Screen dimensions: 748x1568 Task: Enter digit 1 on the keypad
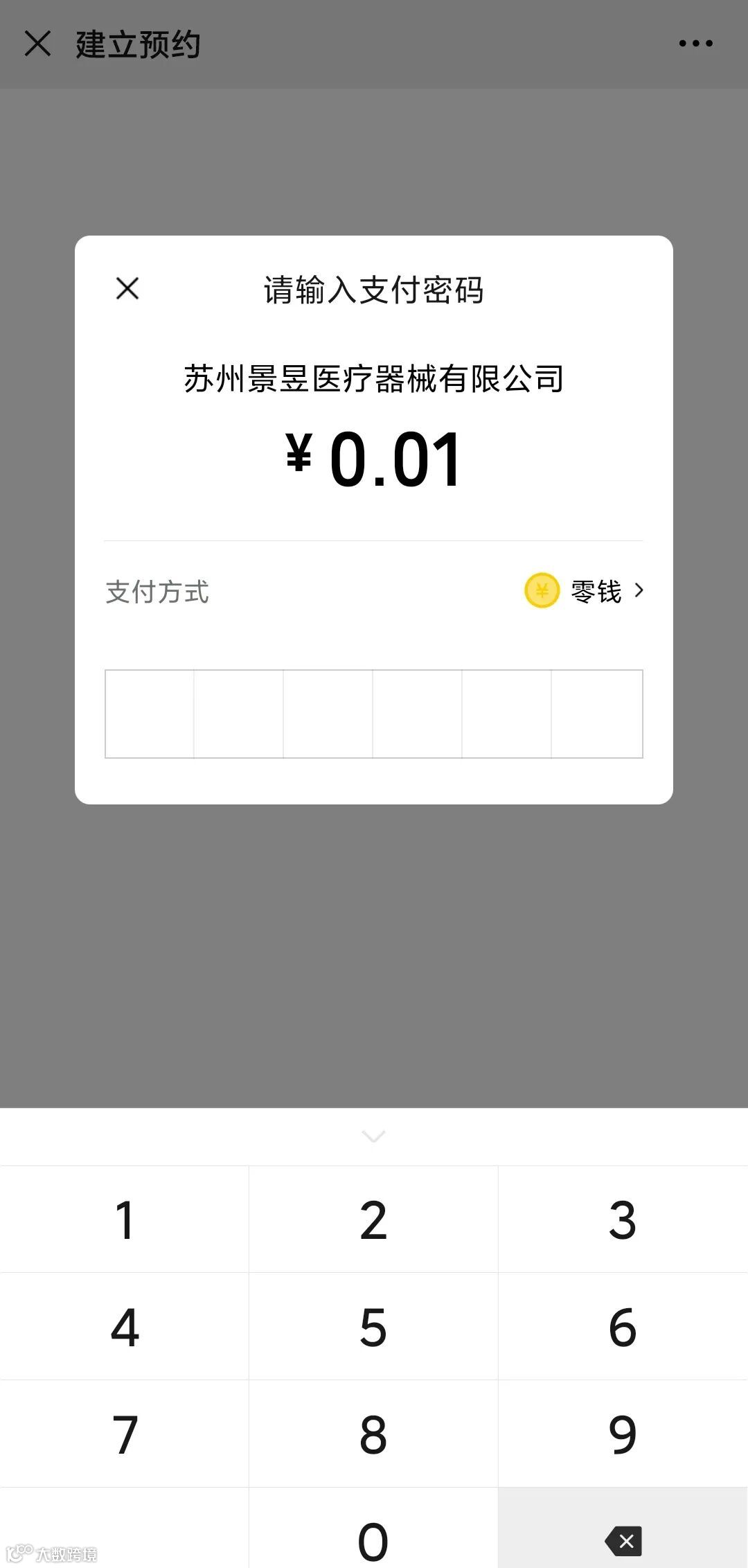coord(125,1220)
